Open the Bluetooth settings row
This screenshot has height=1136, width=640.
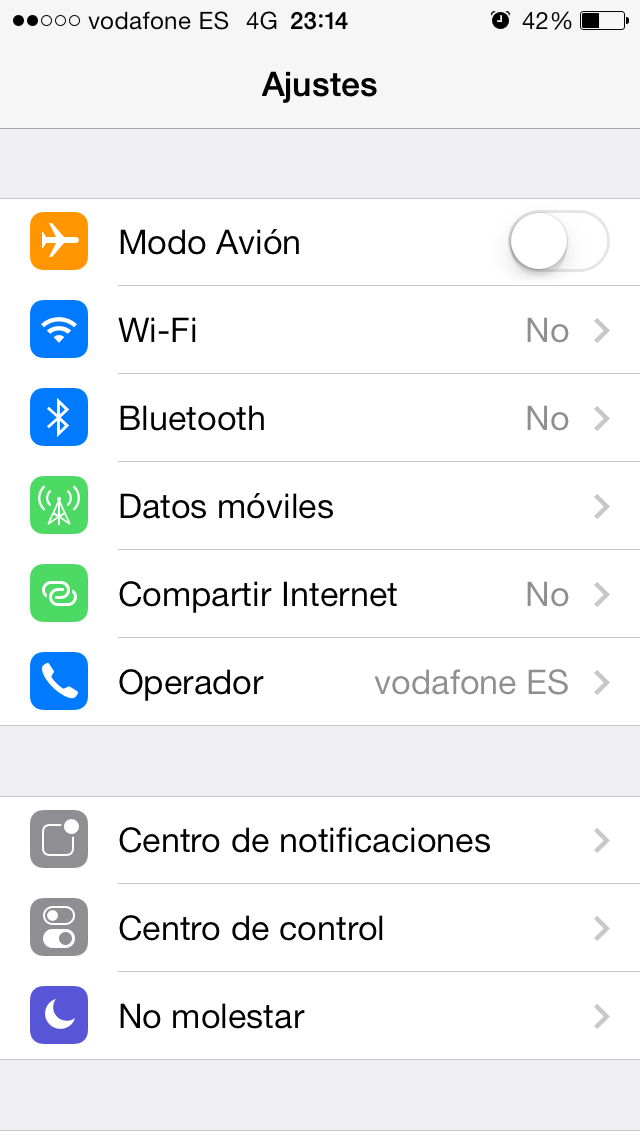pos(320,418)
